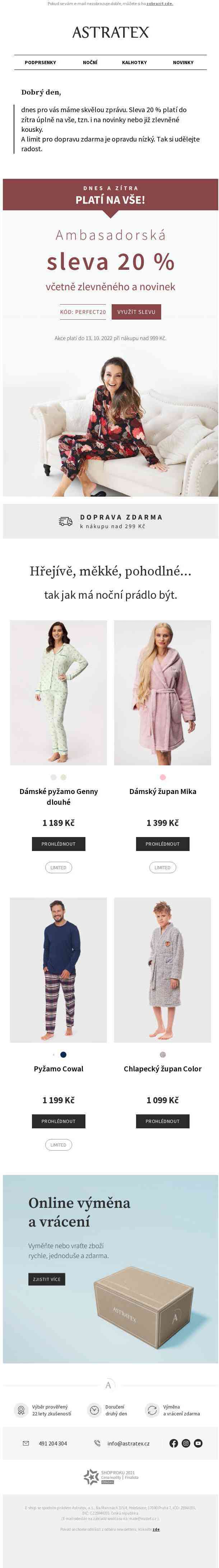Open the Astratex Facebook page
This screenshot has height=1568, width=219.
[173, 1443]
